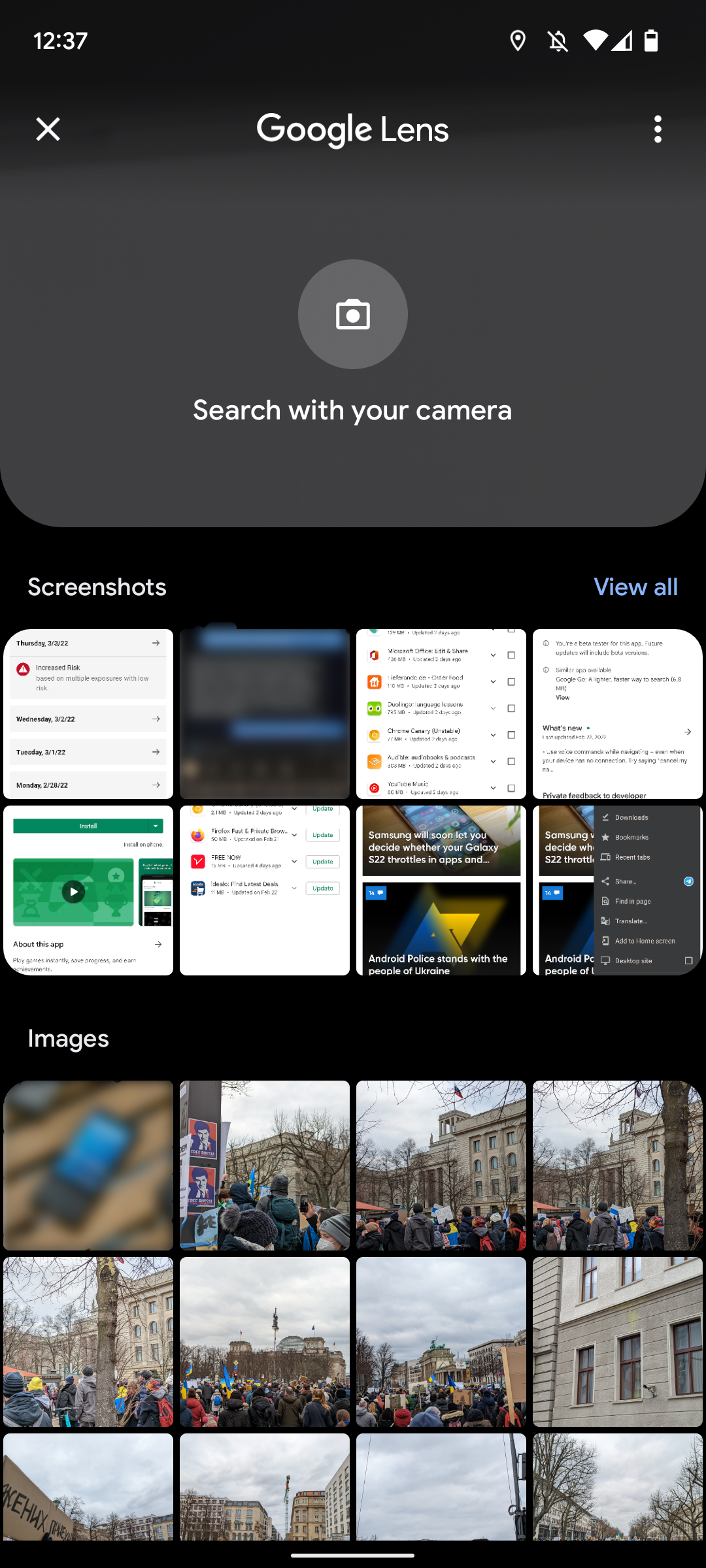Select the photo with Free Russia posters
706x1568 pixels.
265,1165
